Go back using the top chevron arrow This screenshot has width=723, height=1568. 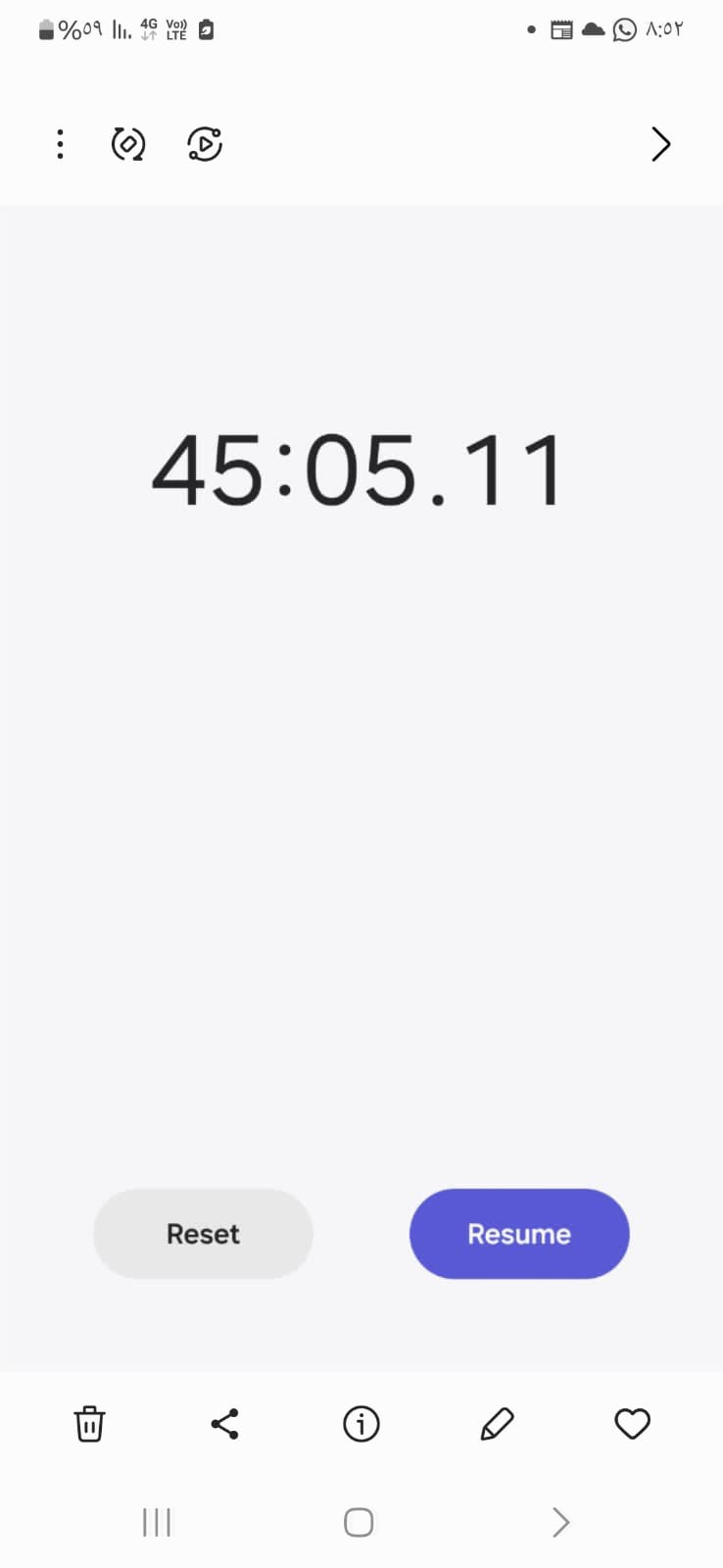point(661,144)
